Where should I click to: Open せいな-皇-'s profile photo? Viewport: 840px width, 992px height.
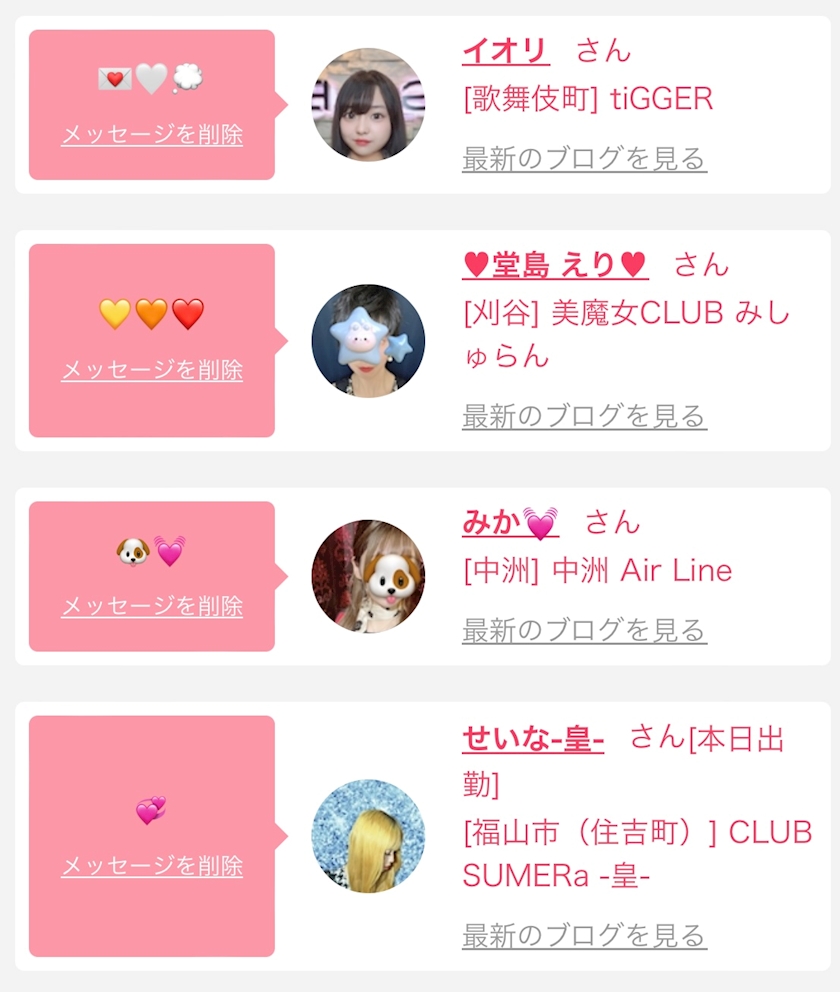tap(368, 836)
